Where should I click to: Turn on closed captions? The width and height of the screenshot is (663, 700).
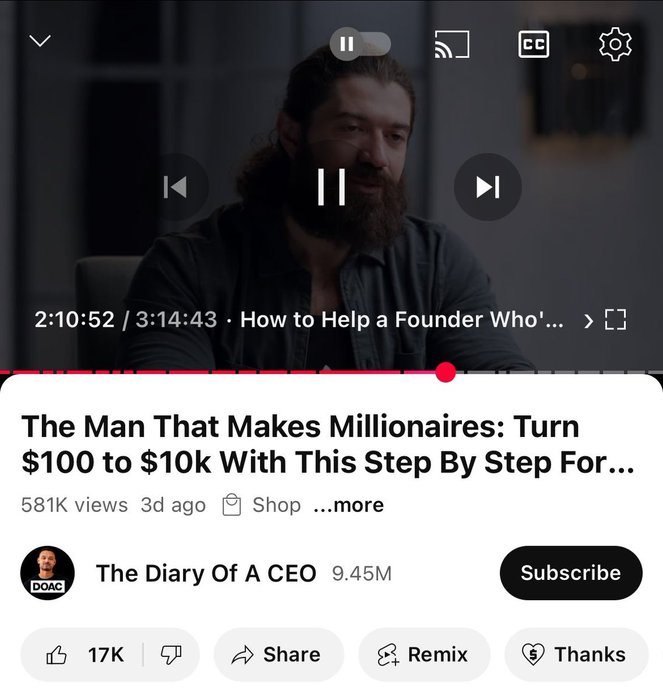click(x=533, y=44)
